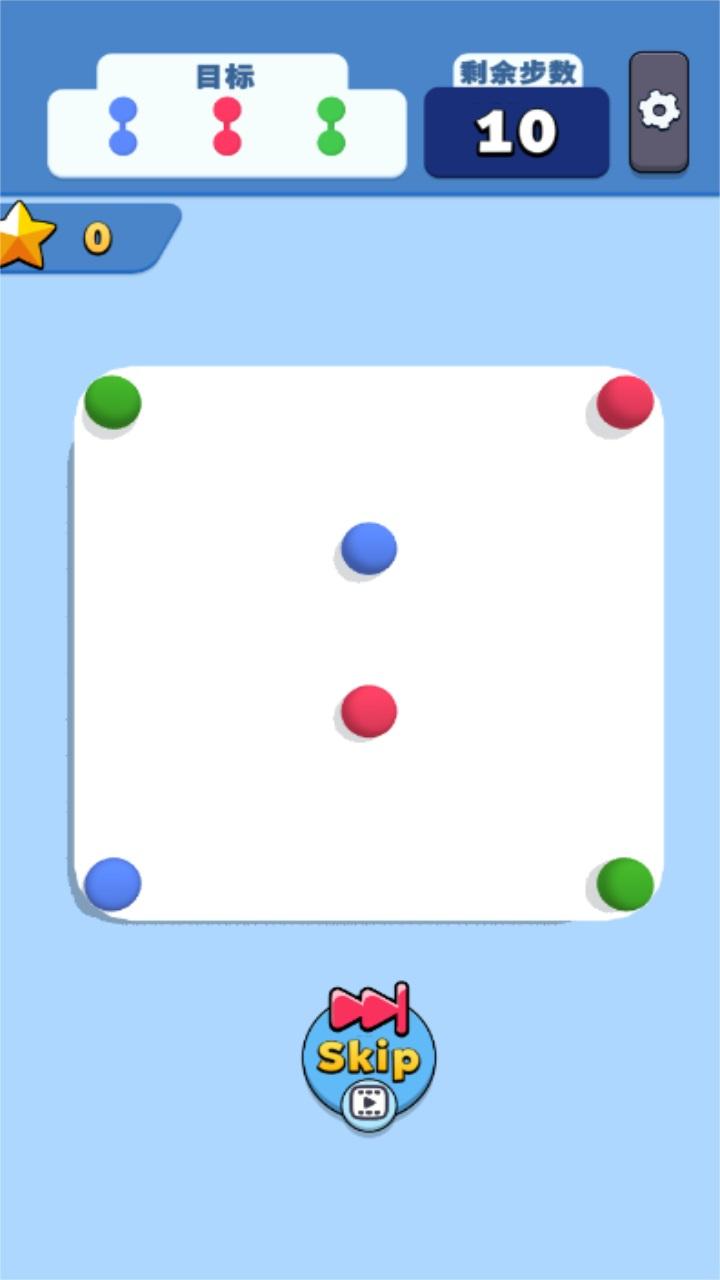720x1280 pixels.
Task: Select the blue dot in the board's center
Action: tap(369, 548)
